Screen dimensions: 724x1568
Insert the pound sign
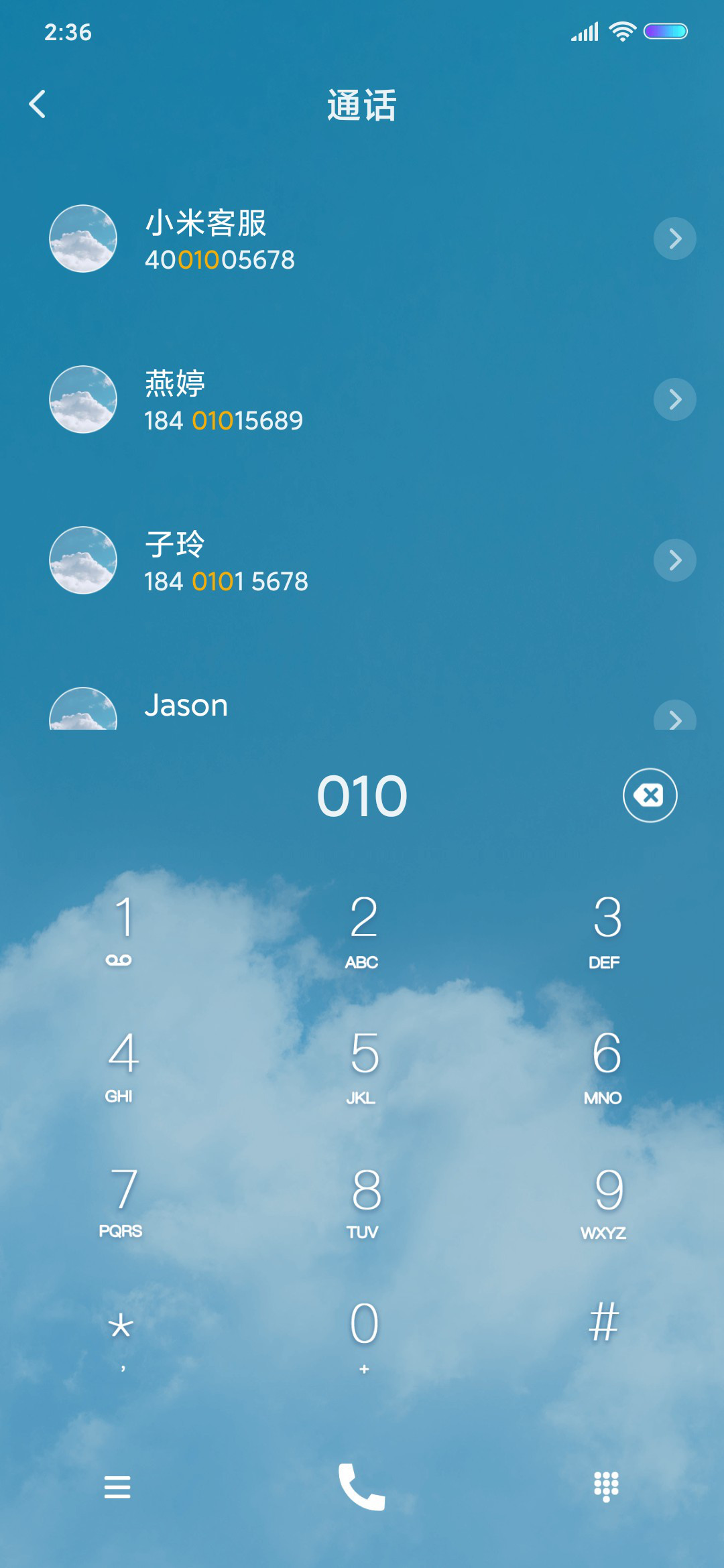coord(603,1324)
